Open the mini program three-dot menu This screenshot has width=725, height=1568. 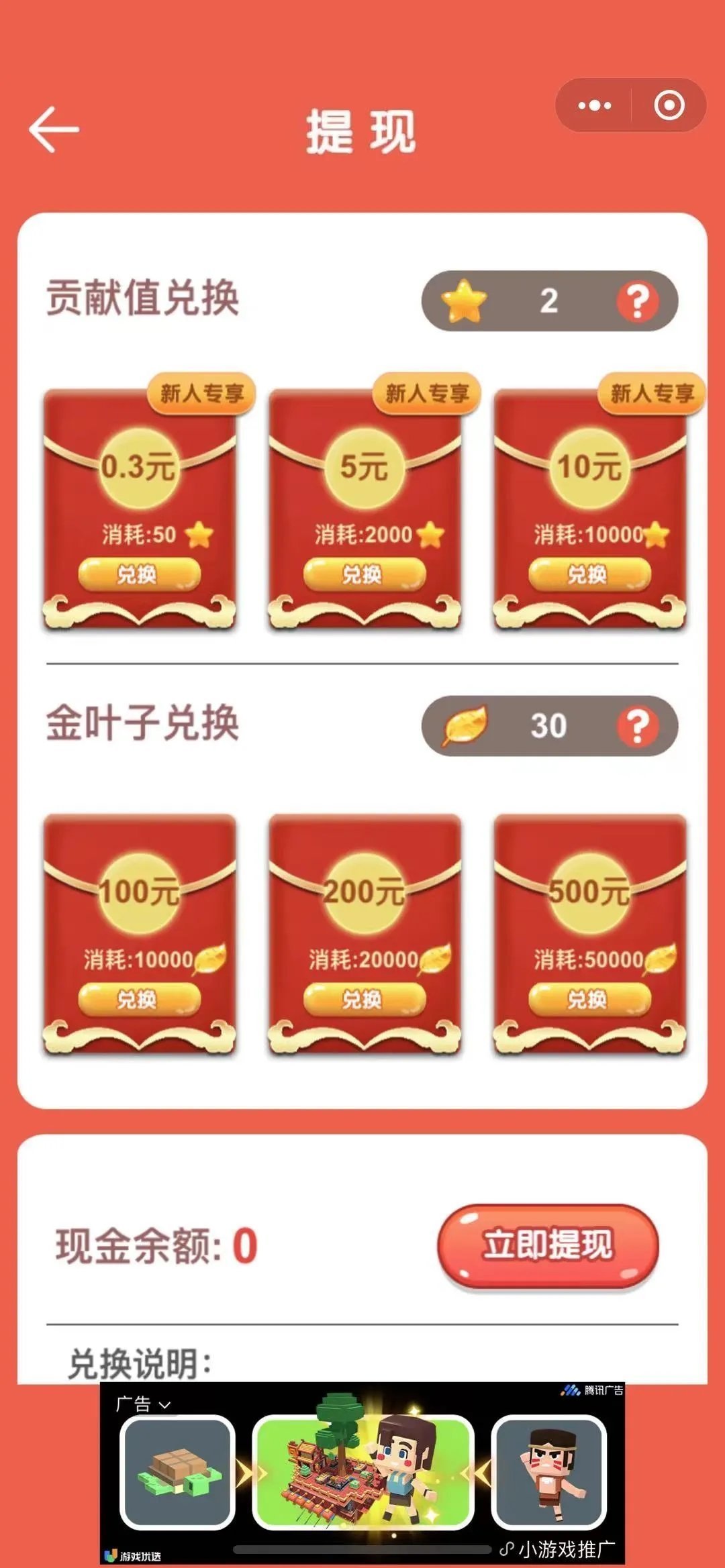595,105
